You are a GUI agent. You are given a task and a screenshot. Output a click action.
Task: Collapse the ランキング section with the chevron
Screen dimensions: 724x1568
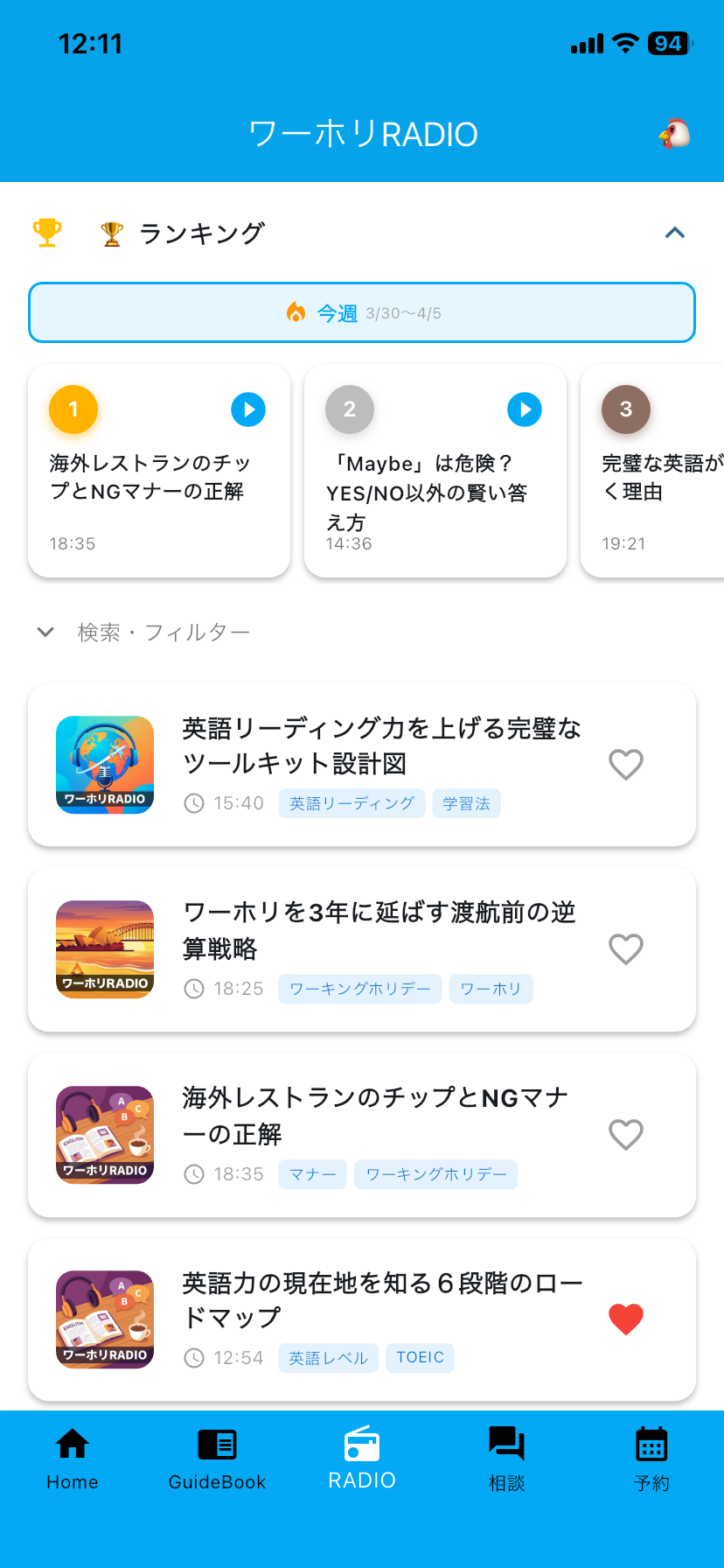[x=674, y=232]
